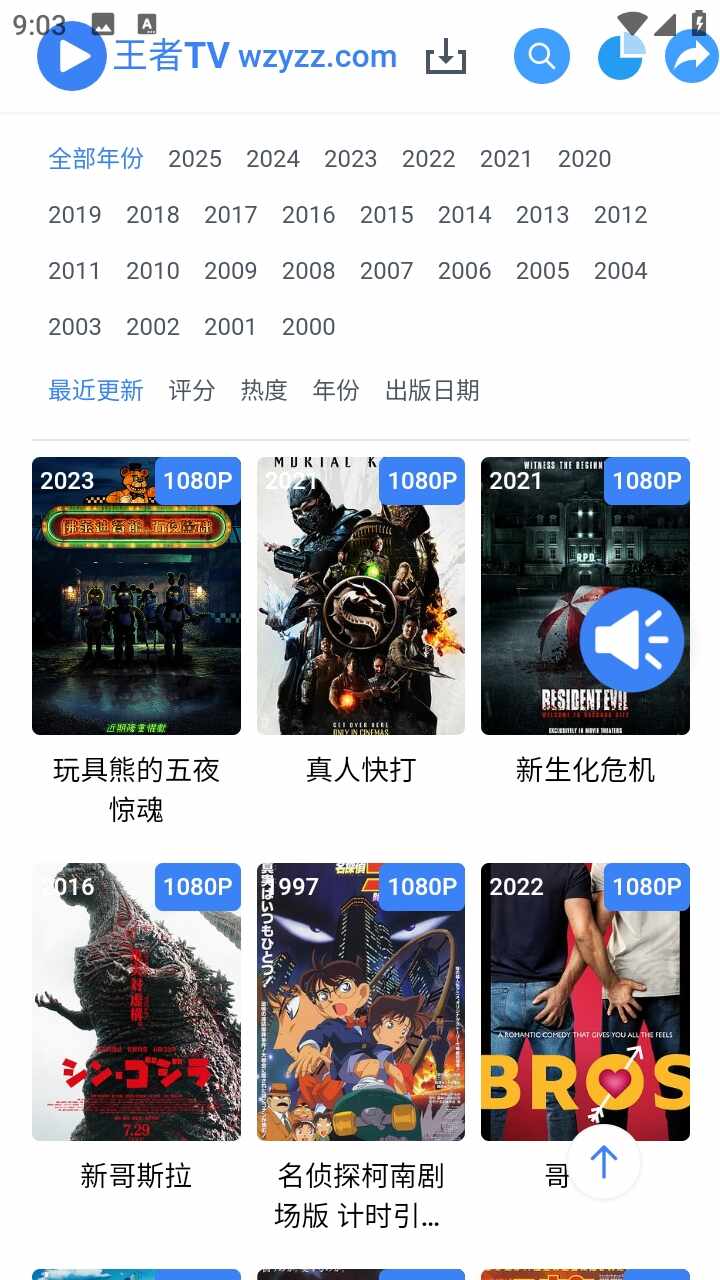Switch sorting to 热度
720x1280 pixels.
point(265,391)
